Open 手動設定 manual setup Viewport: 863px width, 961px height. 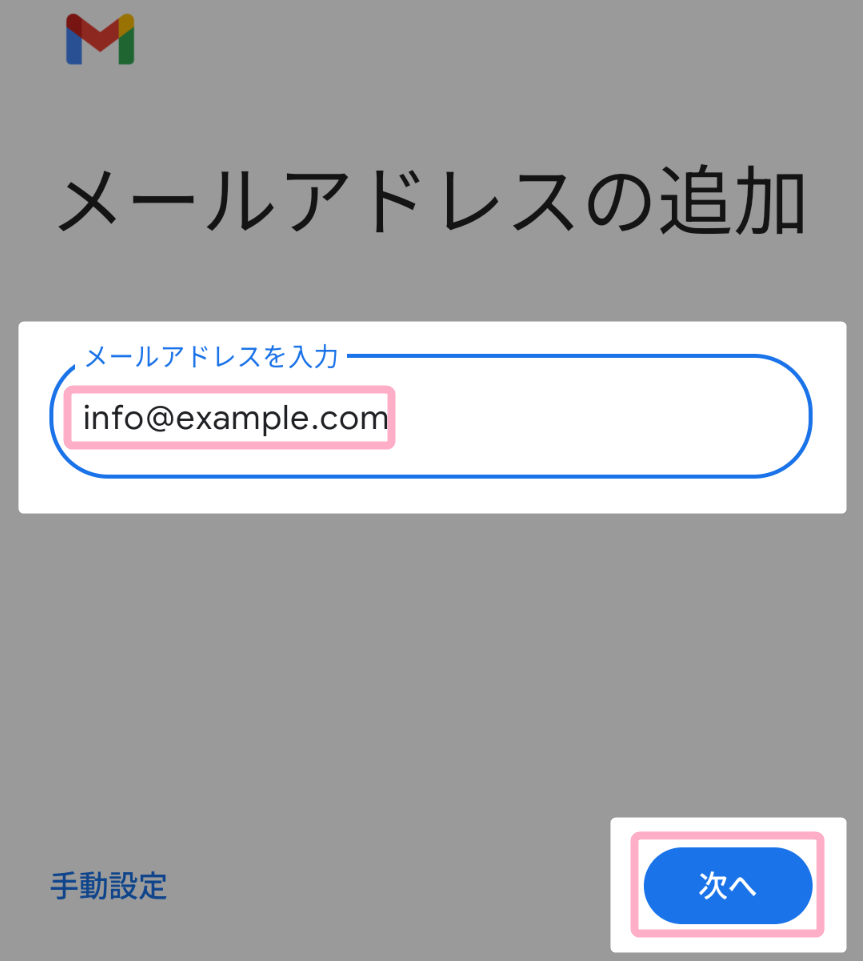point(108,886)
